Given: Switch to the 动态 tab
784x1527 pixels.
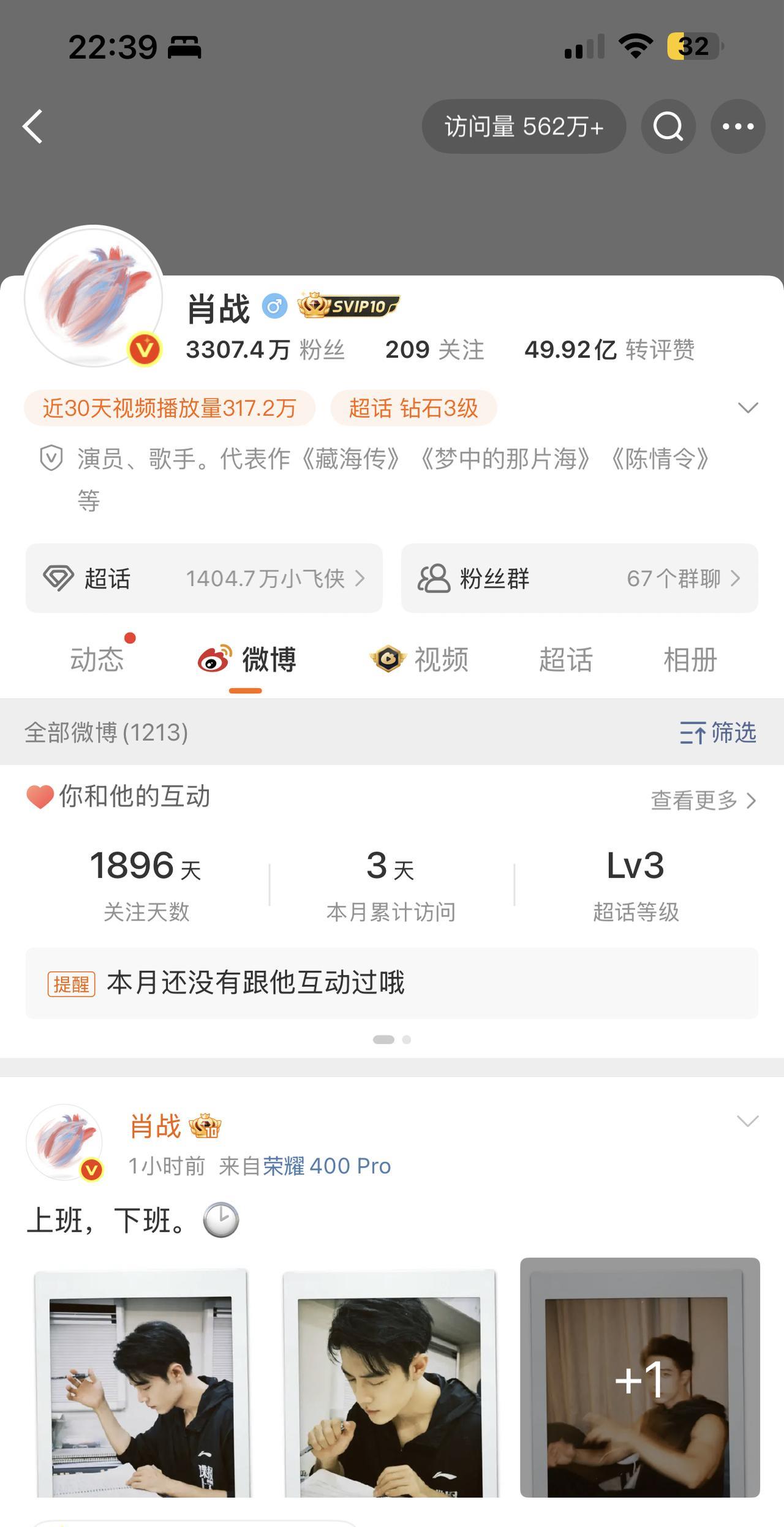Looking at the screenshot, I should click(97, 660).
